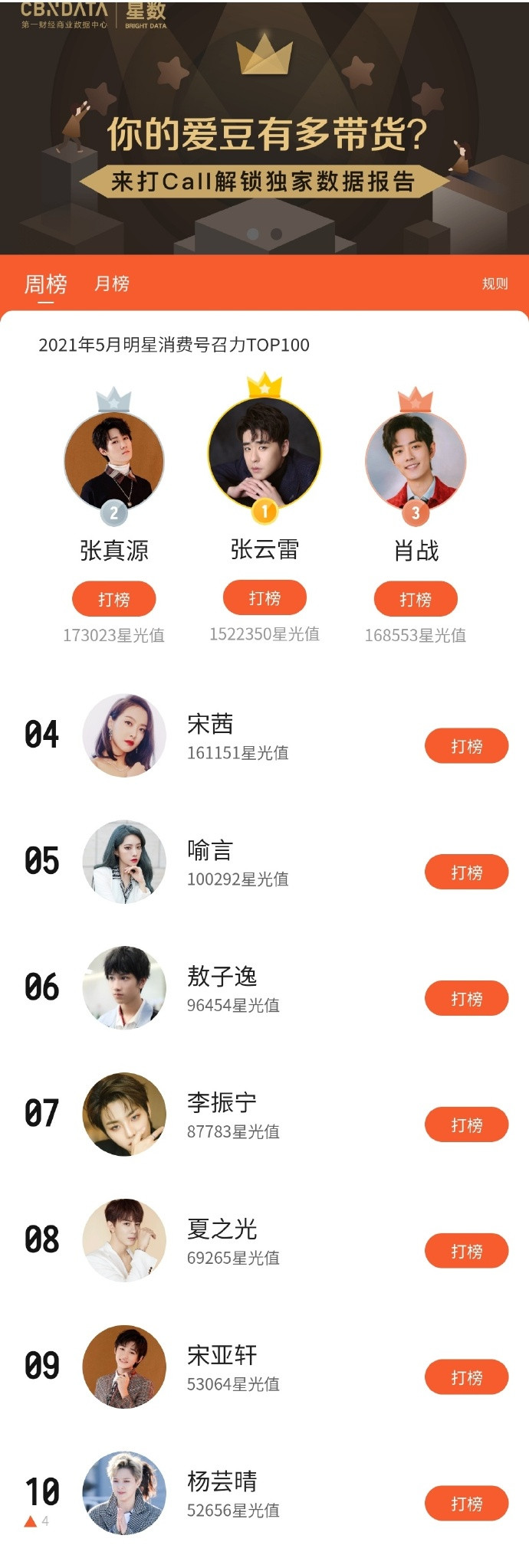Select the 周榜 tab
529x1568 pixels.
[46, 284]
